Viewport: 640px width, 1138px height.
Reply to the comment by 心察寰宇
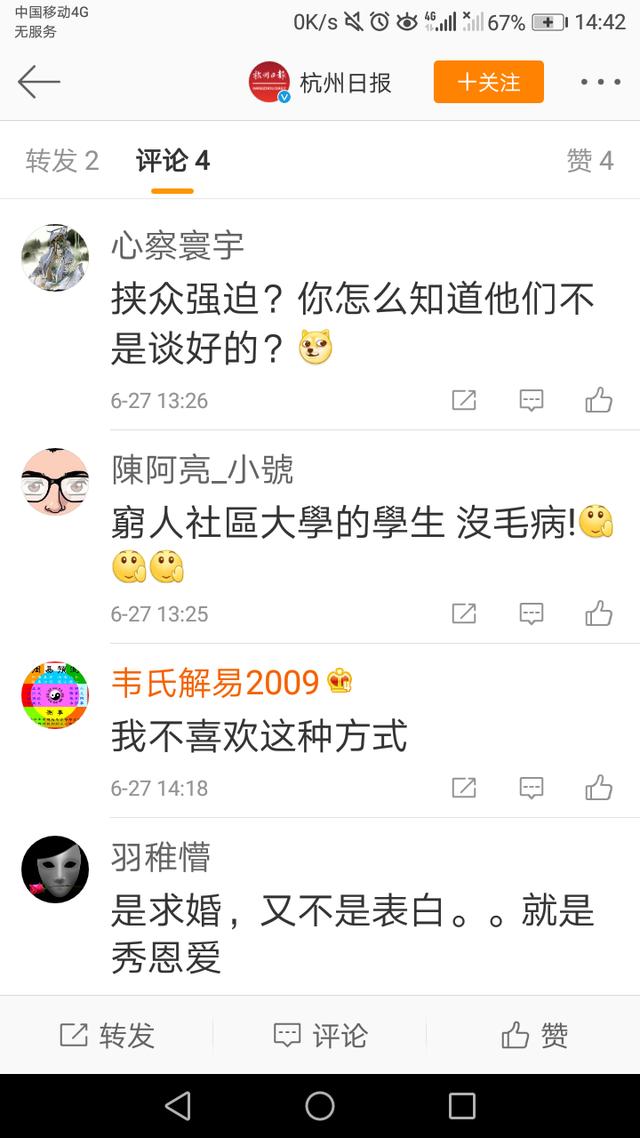click(531, 401)
